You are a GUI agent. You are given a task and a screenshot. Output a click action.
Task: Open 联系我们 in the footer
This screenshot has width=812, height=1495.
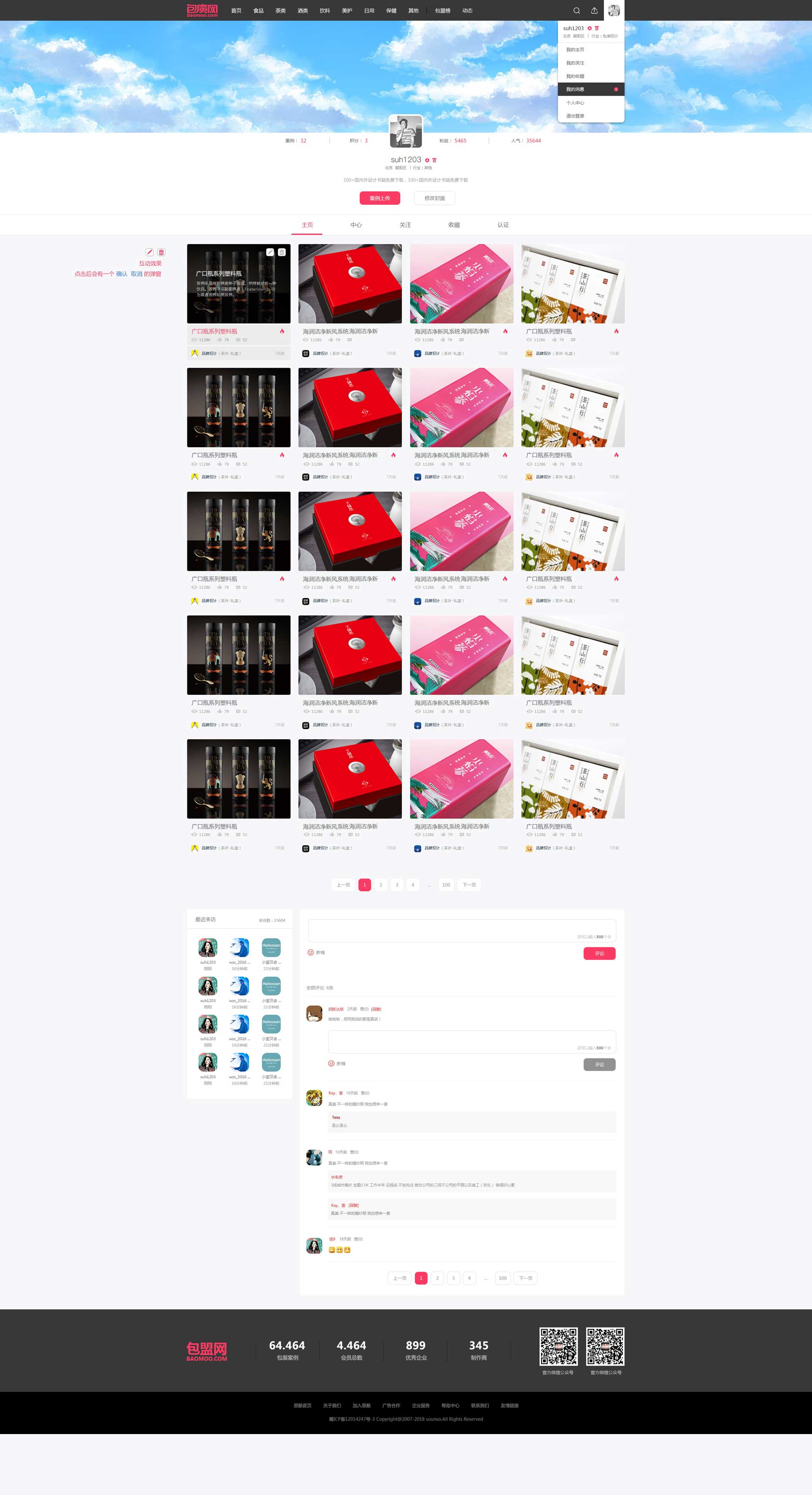(x=480, y=1406)
